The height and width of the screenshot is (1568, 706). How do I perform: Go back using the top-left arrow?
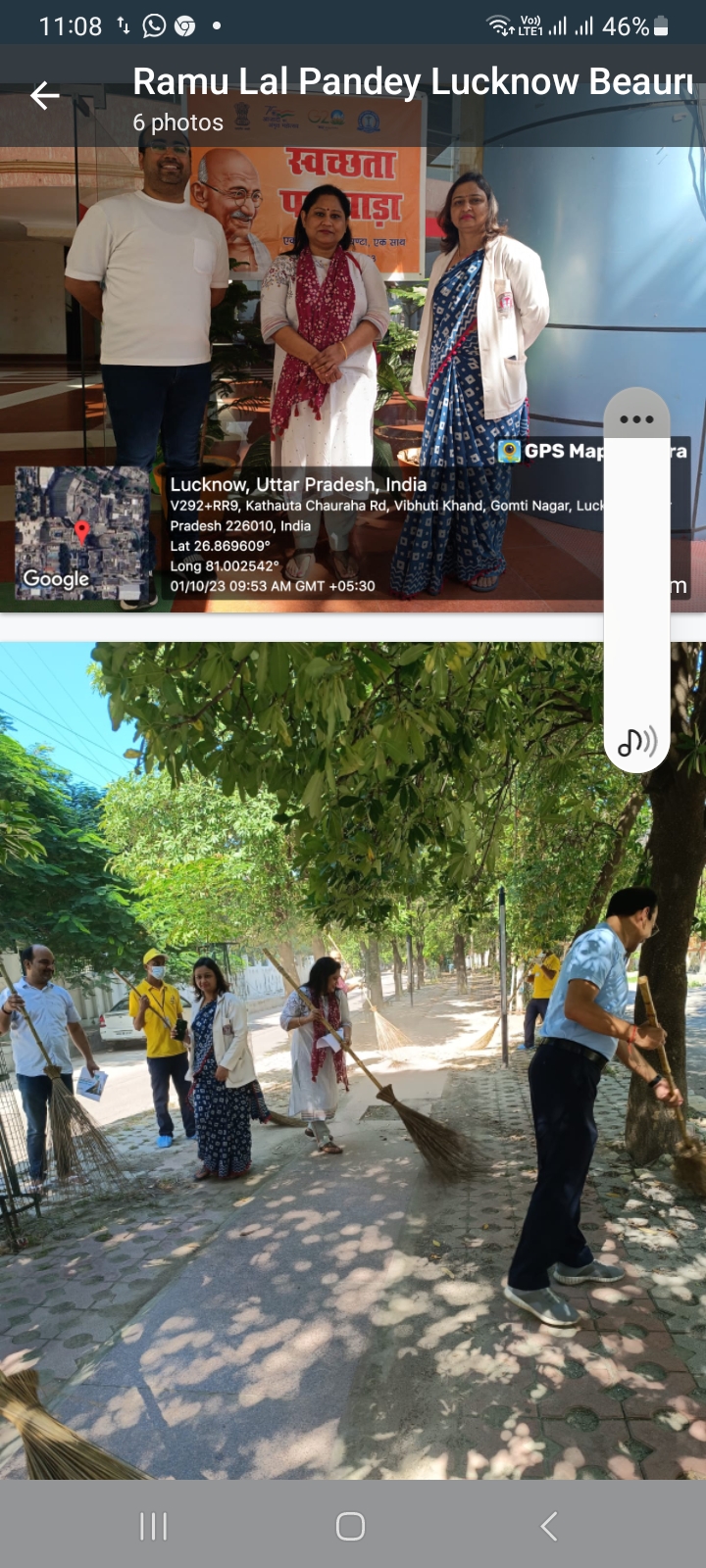tap(44, 95)
